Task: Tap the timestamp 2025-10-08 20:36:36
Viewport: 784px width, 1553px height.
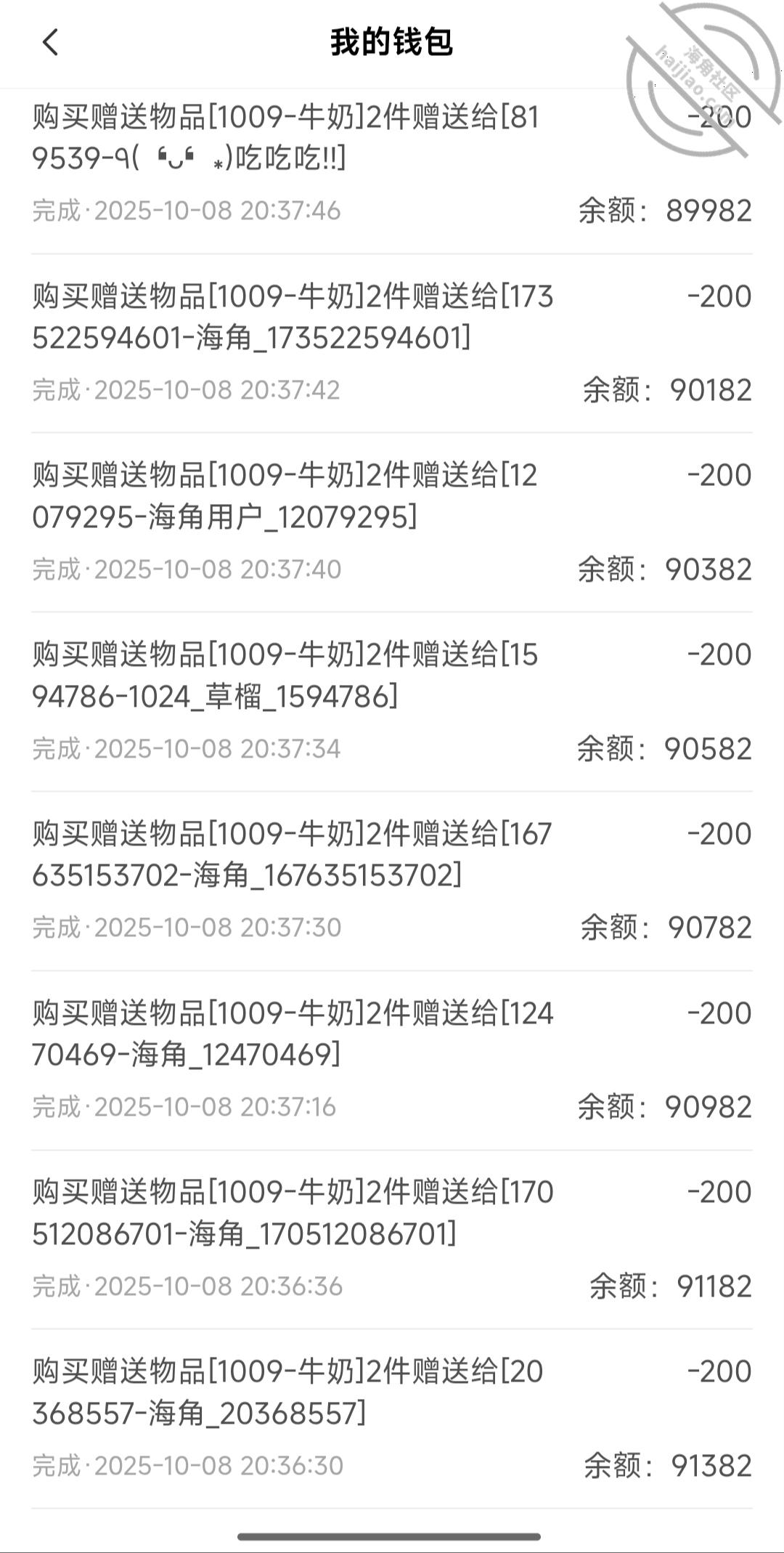Action: [x=218, y=1285]
